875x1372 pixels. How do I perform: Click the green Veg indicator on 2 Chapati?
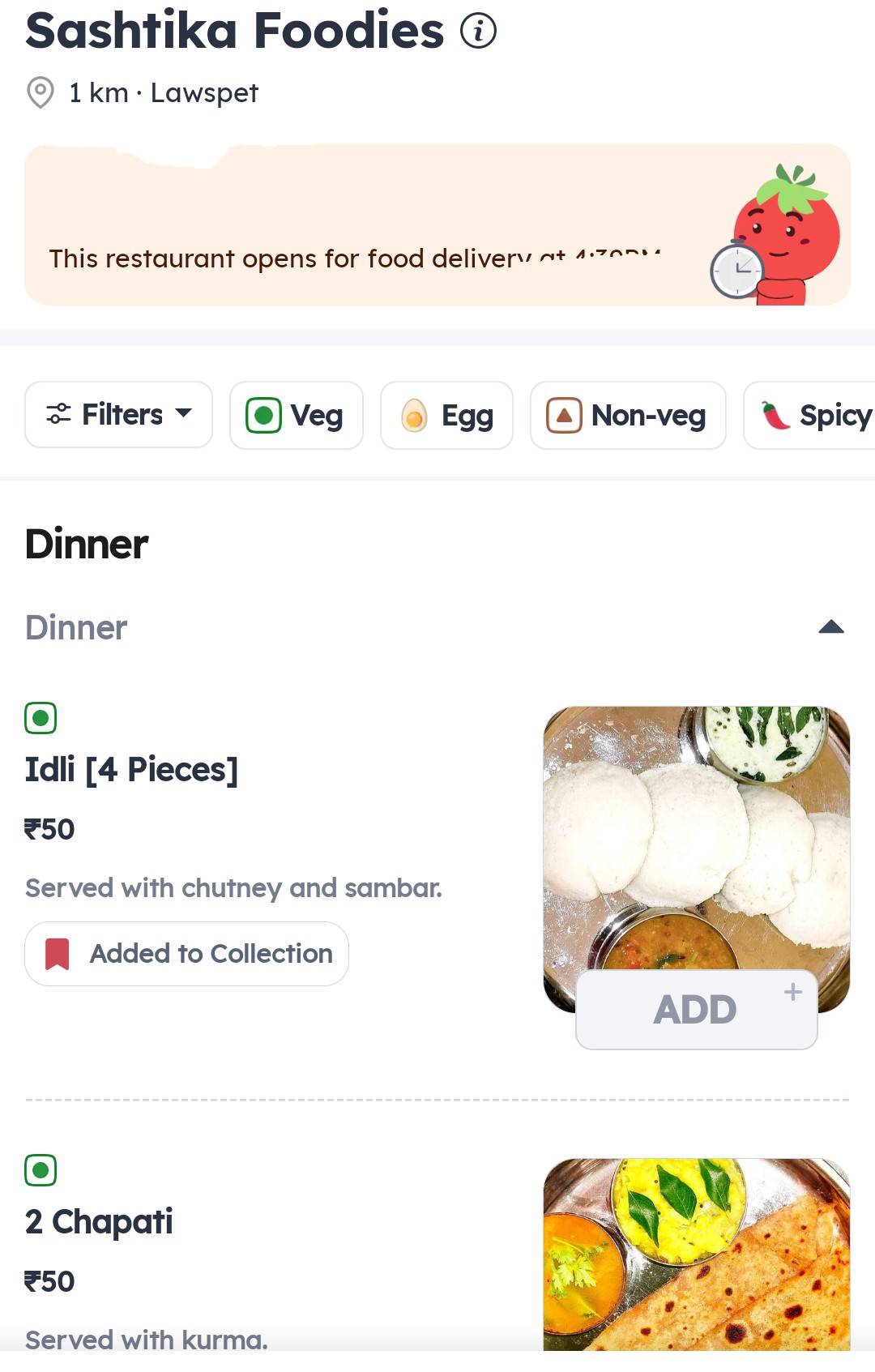coord(41,1169)
